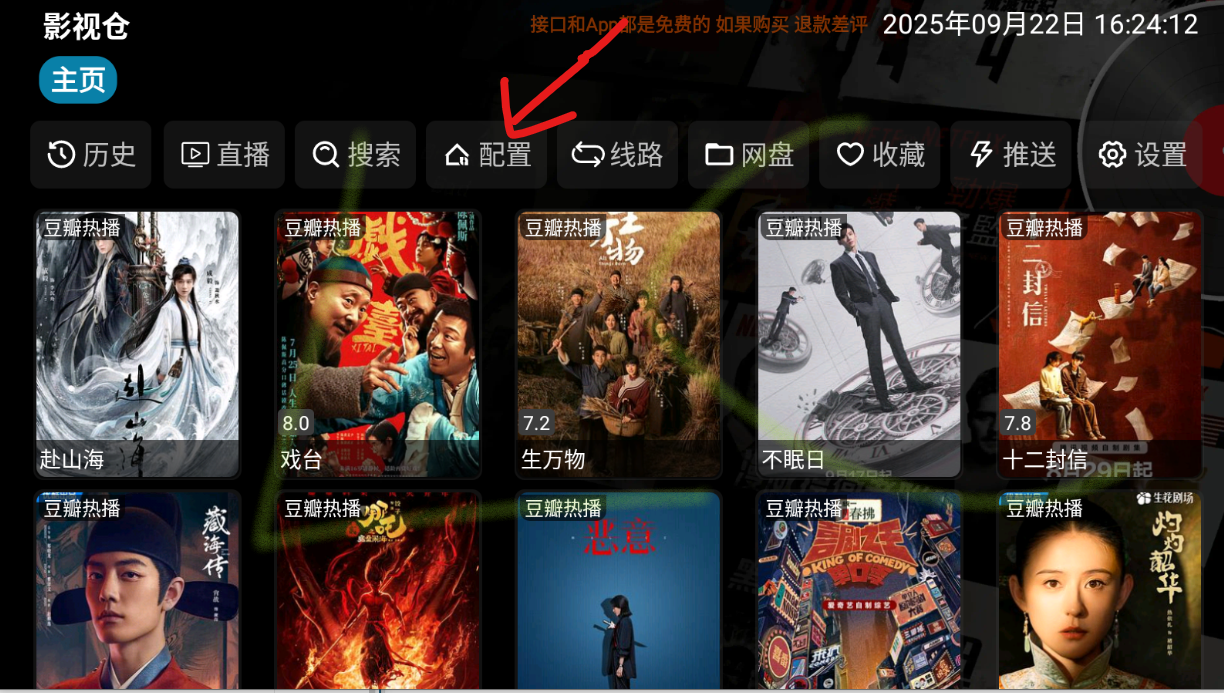The height and width of the screenshot is (693, 1224).
Task: Open the King of Comedy poster card
Action: [860, 590]
